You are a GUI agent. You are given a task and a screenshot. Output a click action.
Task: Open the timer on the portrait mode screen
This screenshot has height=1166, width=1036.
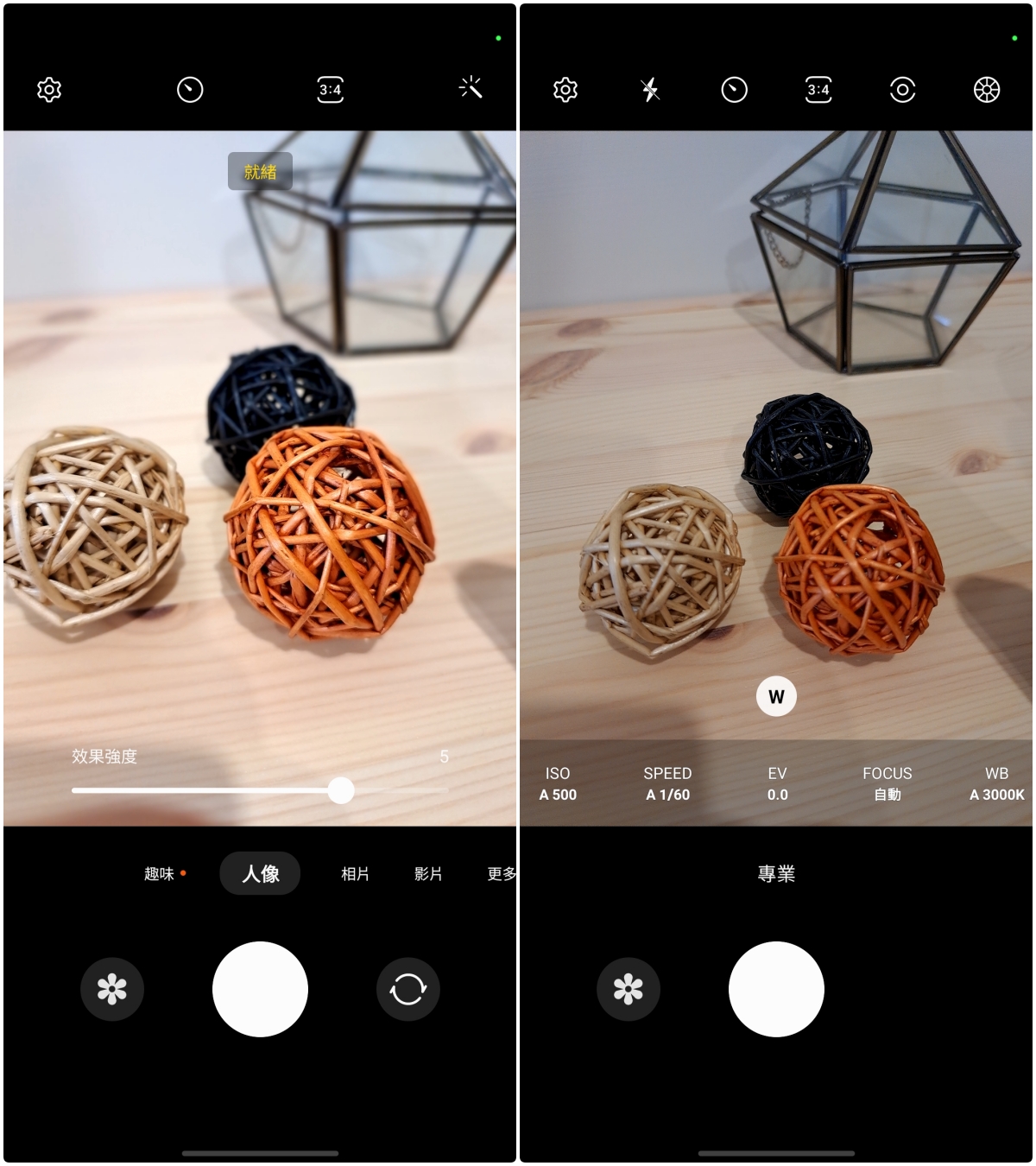click(x=190, y=90)
